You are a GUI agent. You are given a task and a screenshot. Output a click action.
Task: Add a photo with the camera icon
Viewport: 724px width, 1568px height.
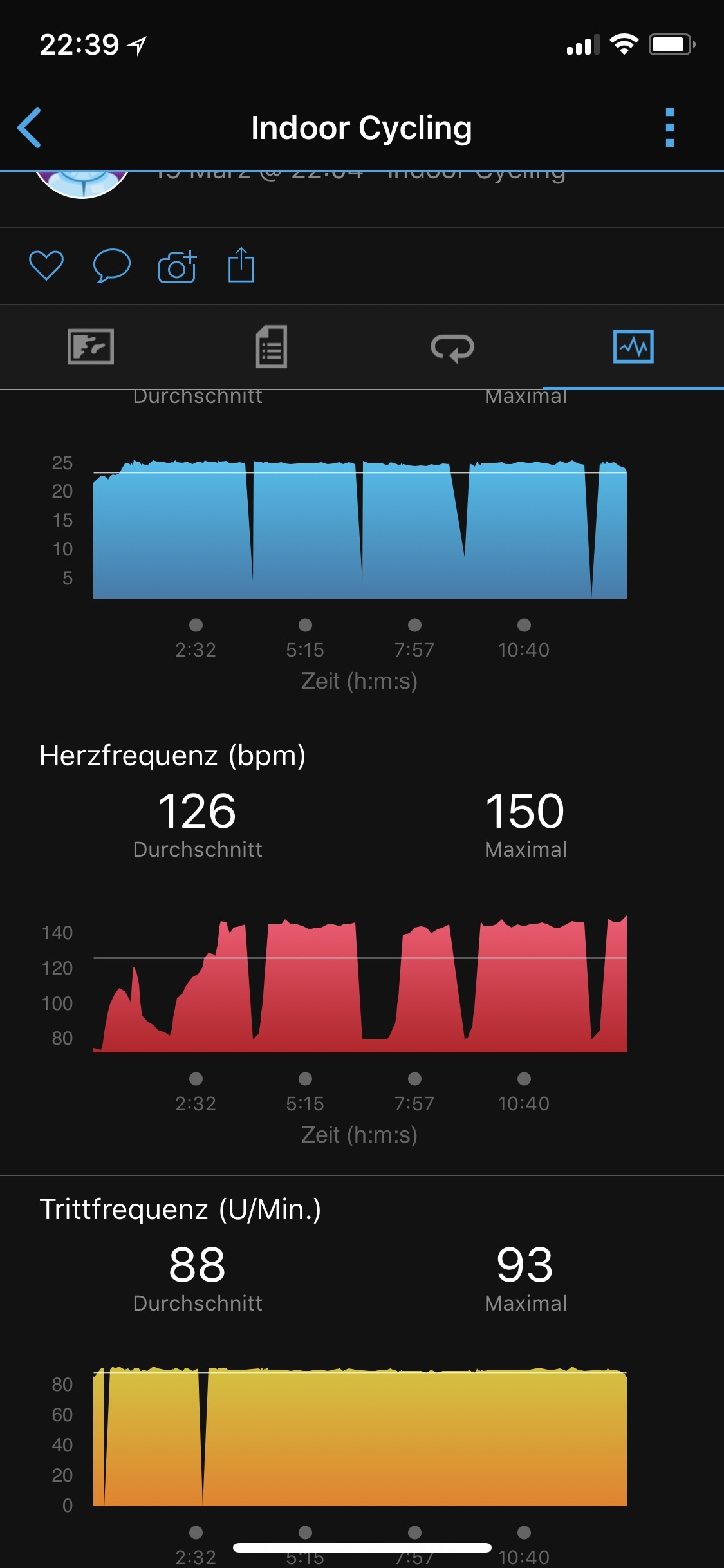tap(177, 266)
